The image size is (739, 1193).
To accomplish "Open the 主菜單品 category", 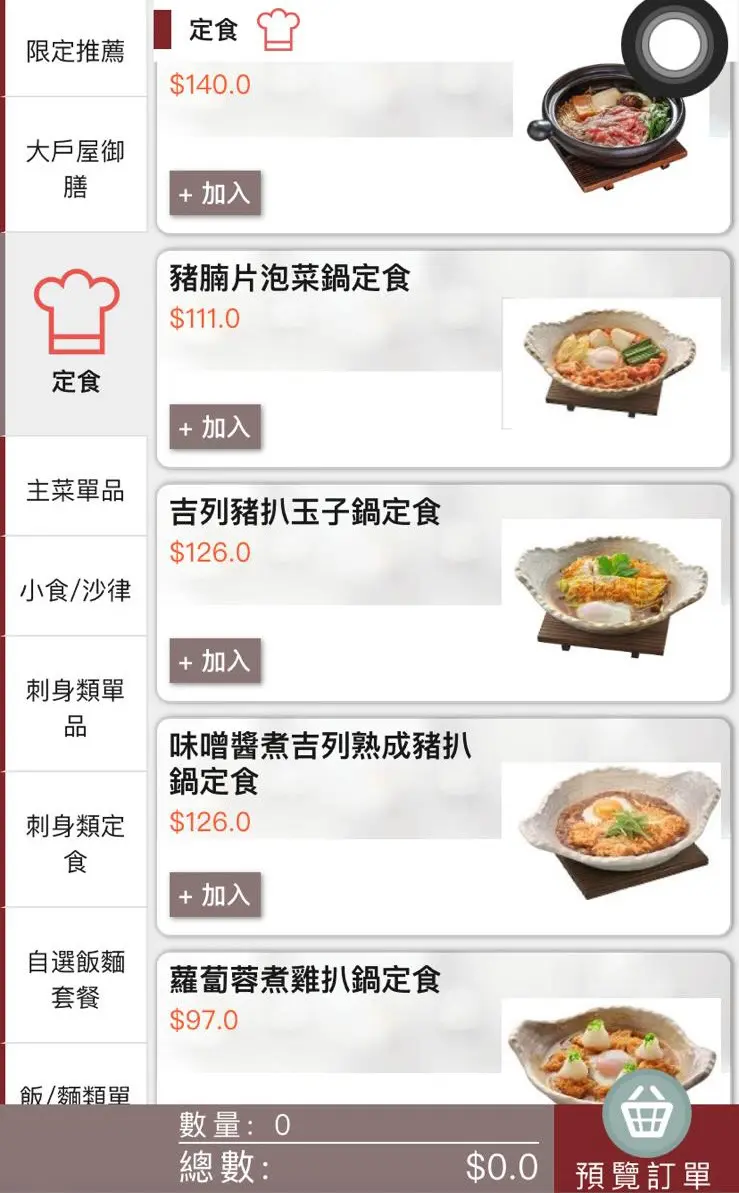I will point(75,490).
